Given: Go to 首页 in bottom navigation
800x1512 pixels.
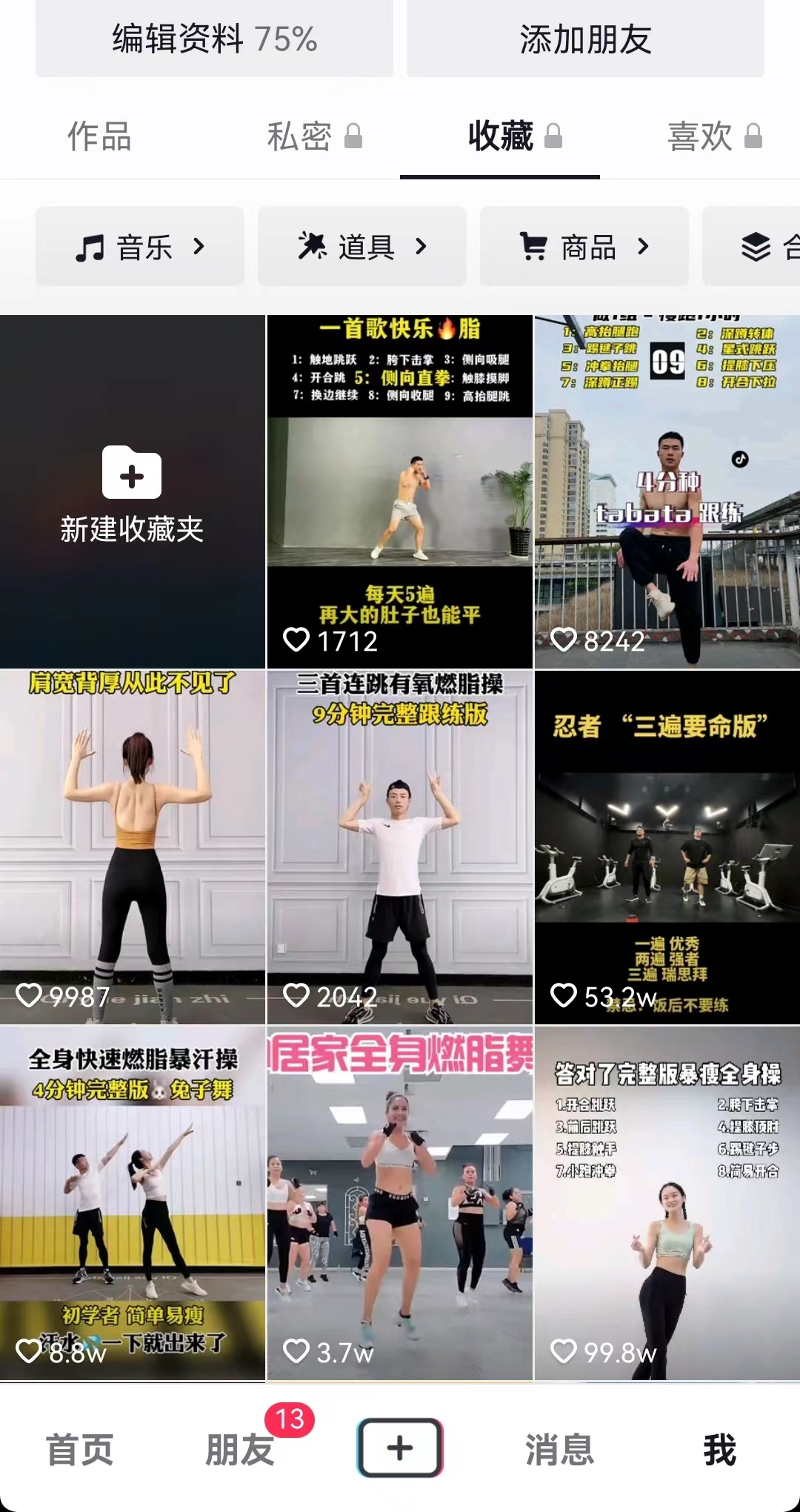Looking at the screenshot, I should (80, 1449).
